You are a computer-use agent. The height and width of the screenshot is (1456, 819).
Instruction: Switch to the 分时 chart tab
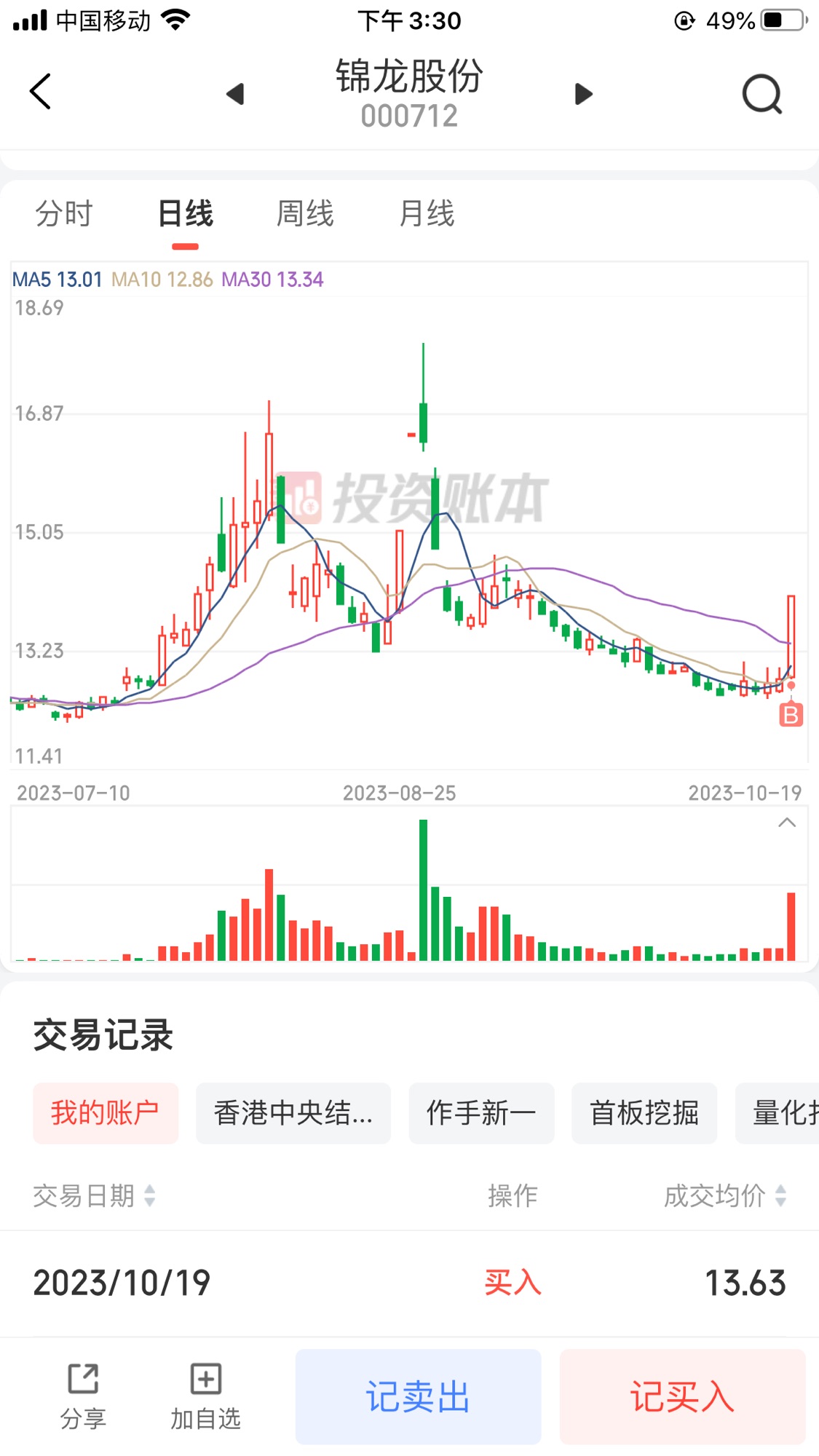pyautogui.click(x=64, y=214)
